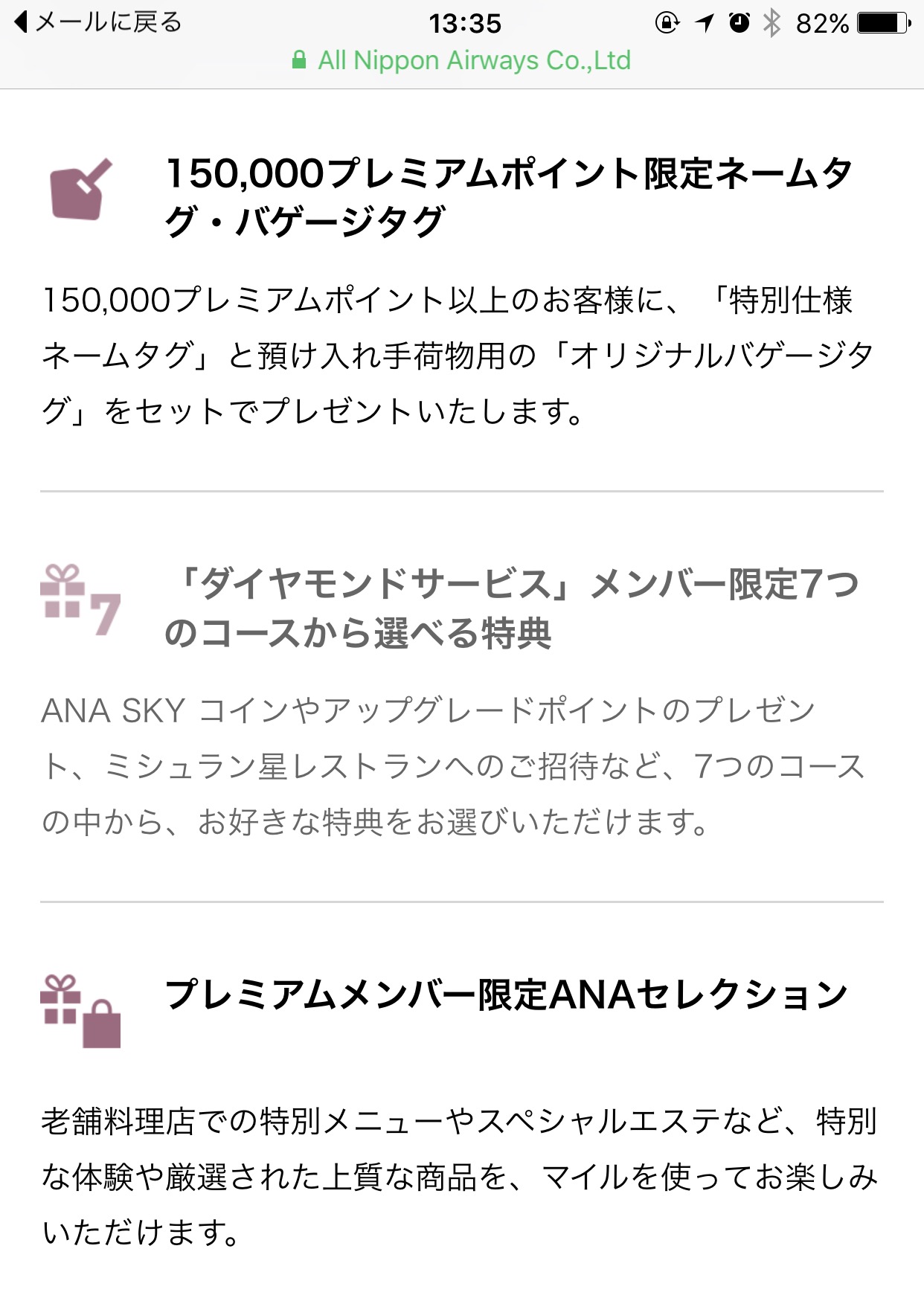The height and width of the screenshot is (1301, 924).
Task: Open プレミアムメンバー限定ANAセレクション
Action: [506, 995]
